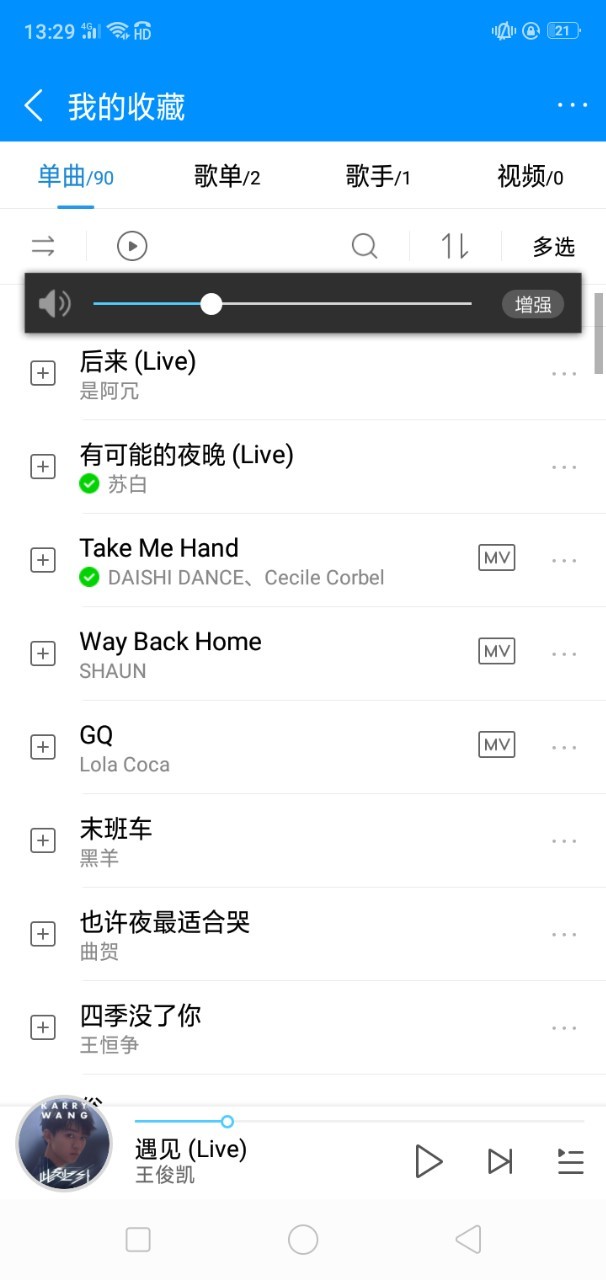Image resolution: width=606 pixels, height=1280 pixels.
Task: Open the current play queue
Action: point(570,1161)
